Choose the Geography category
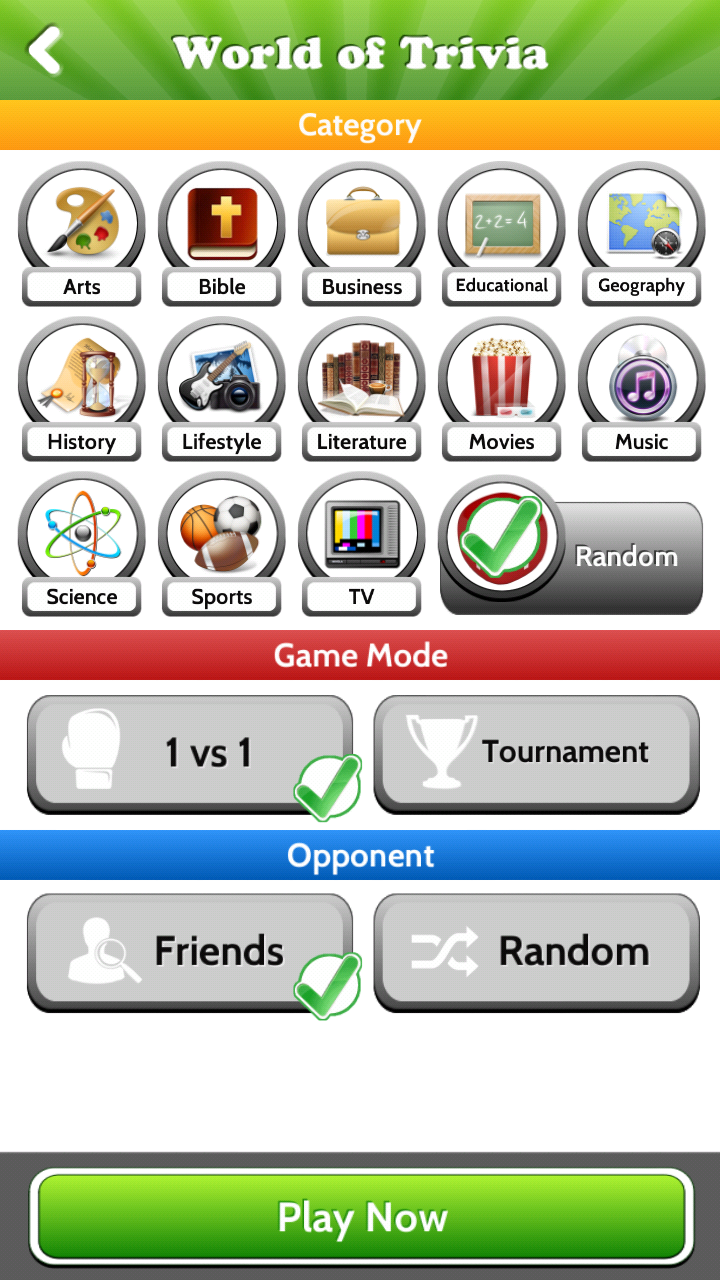This screenshot has width=720, height=1280. pos(642,234)
